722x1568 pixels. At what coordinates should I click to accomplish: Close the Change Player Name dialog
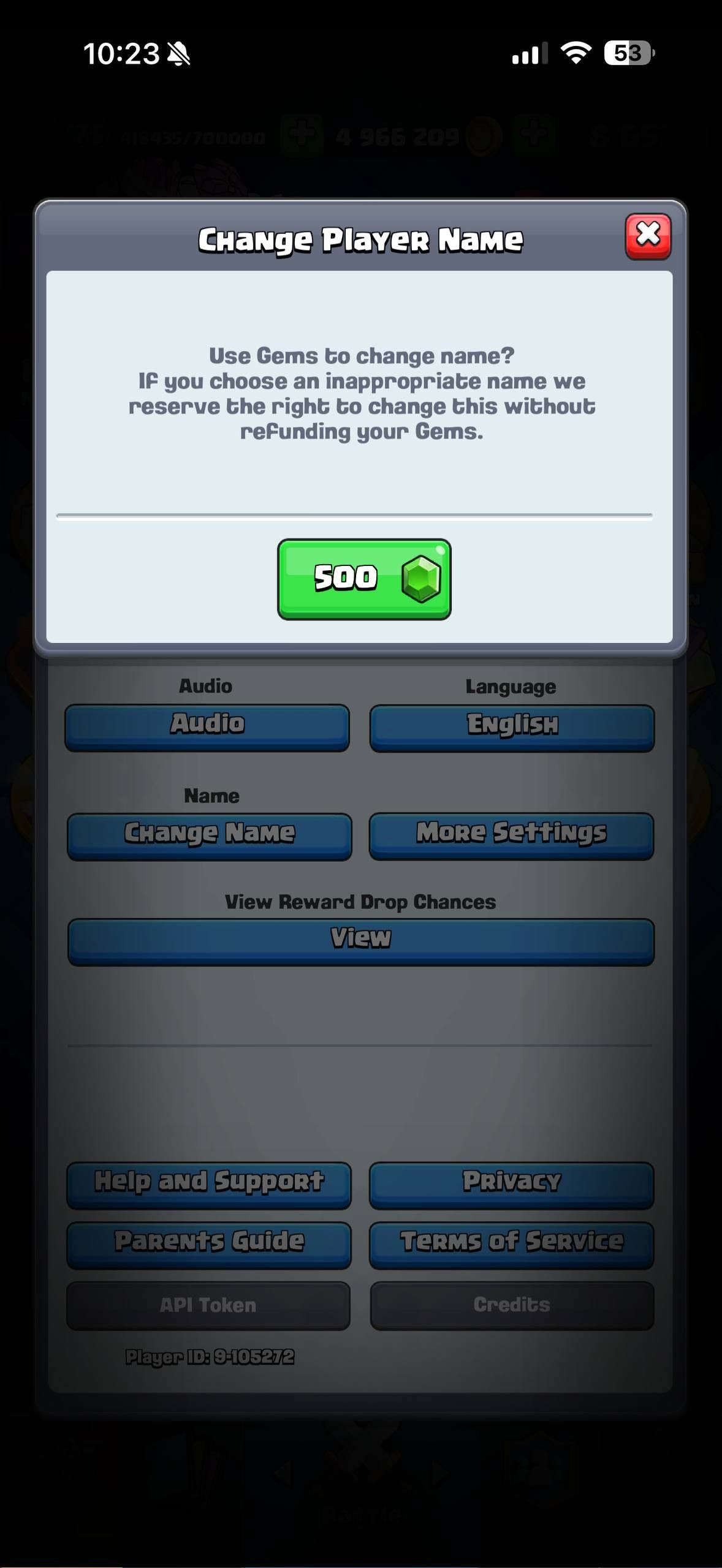pos(648,236)
